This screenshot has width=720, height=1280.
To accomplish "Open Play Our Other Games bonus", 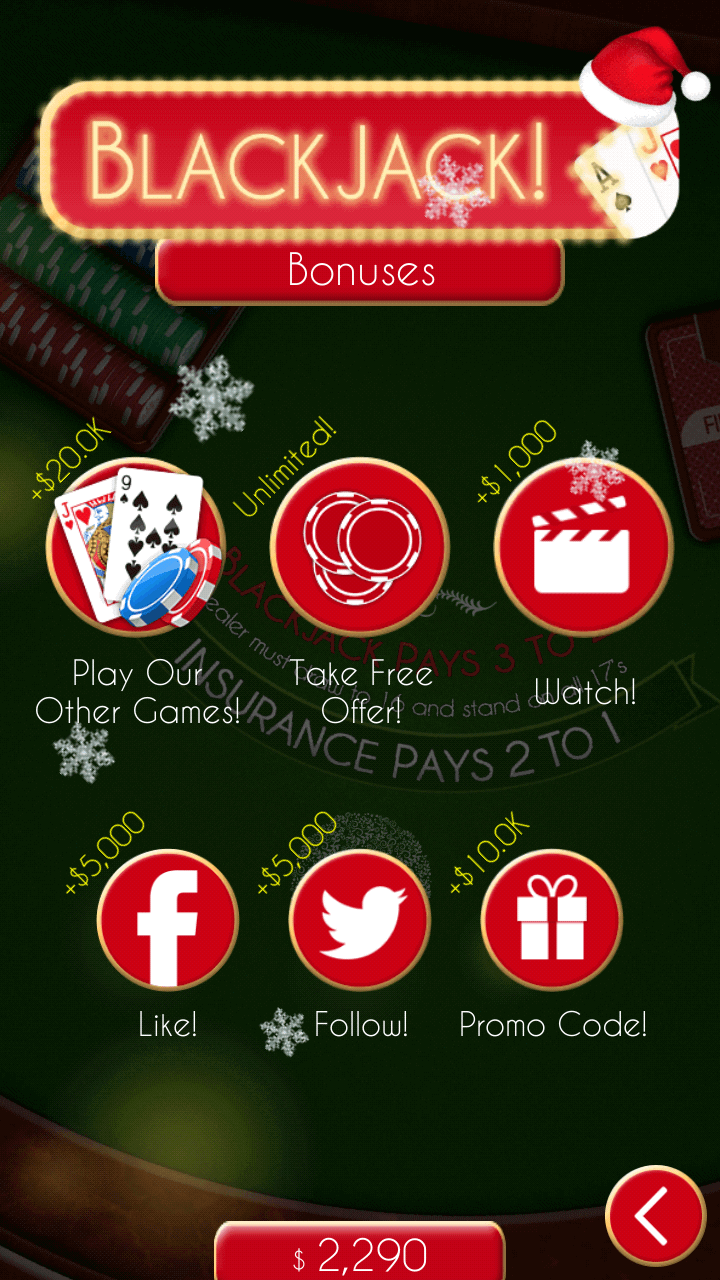I will 135,547.
